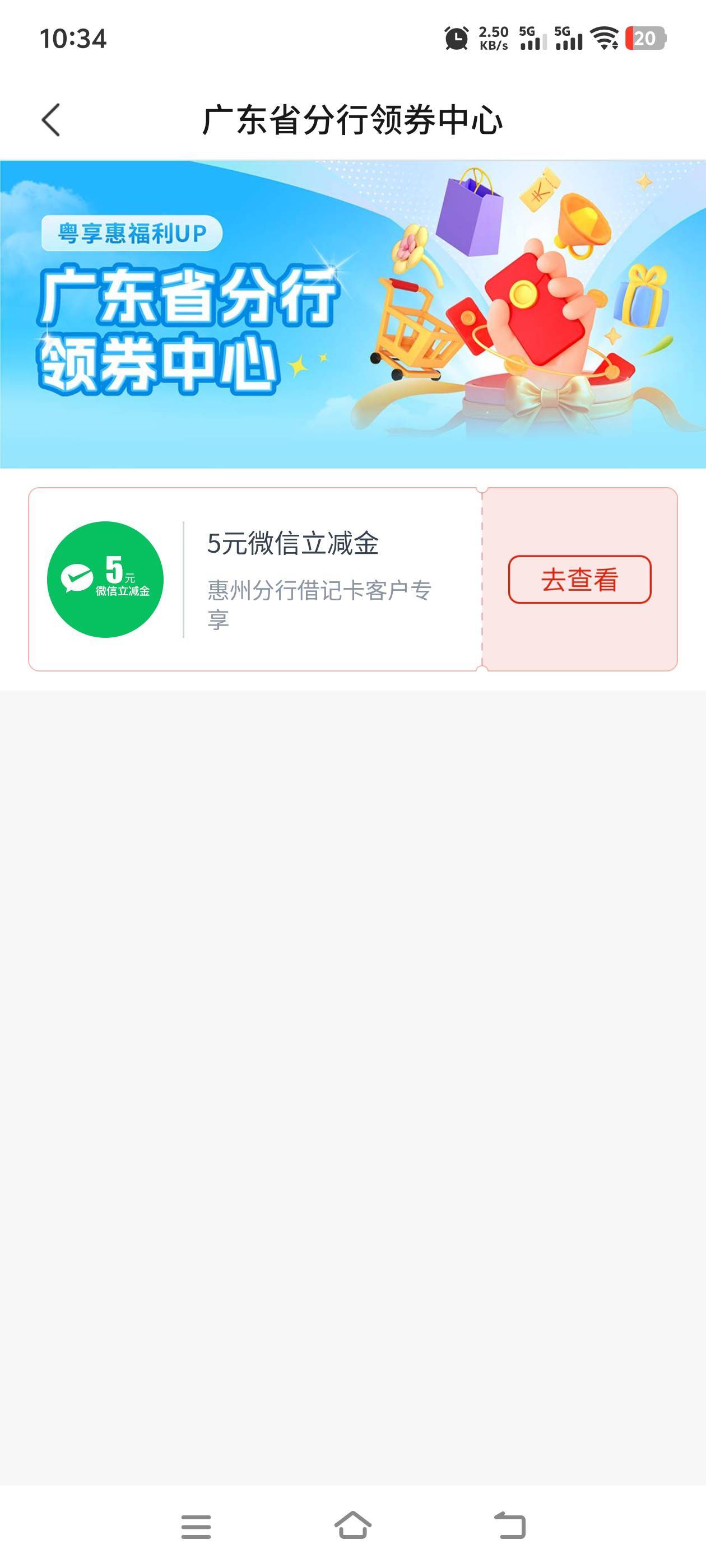Open the 广东省分行领券中心 banner
Screen dimensions: 706x1568
click(x=352, y=314)
